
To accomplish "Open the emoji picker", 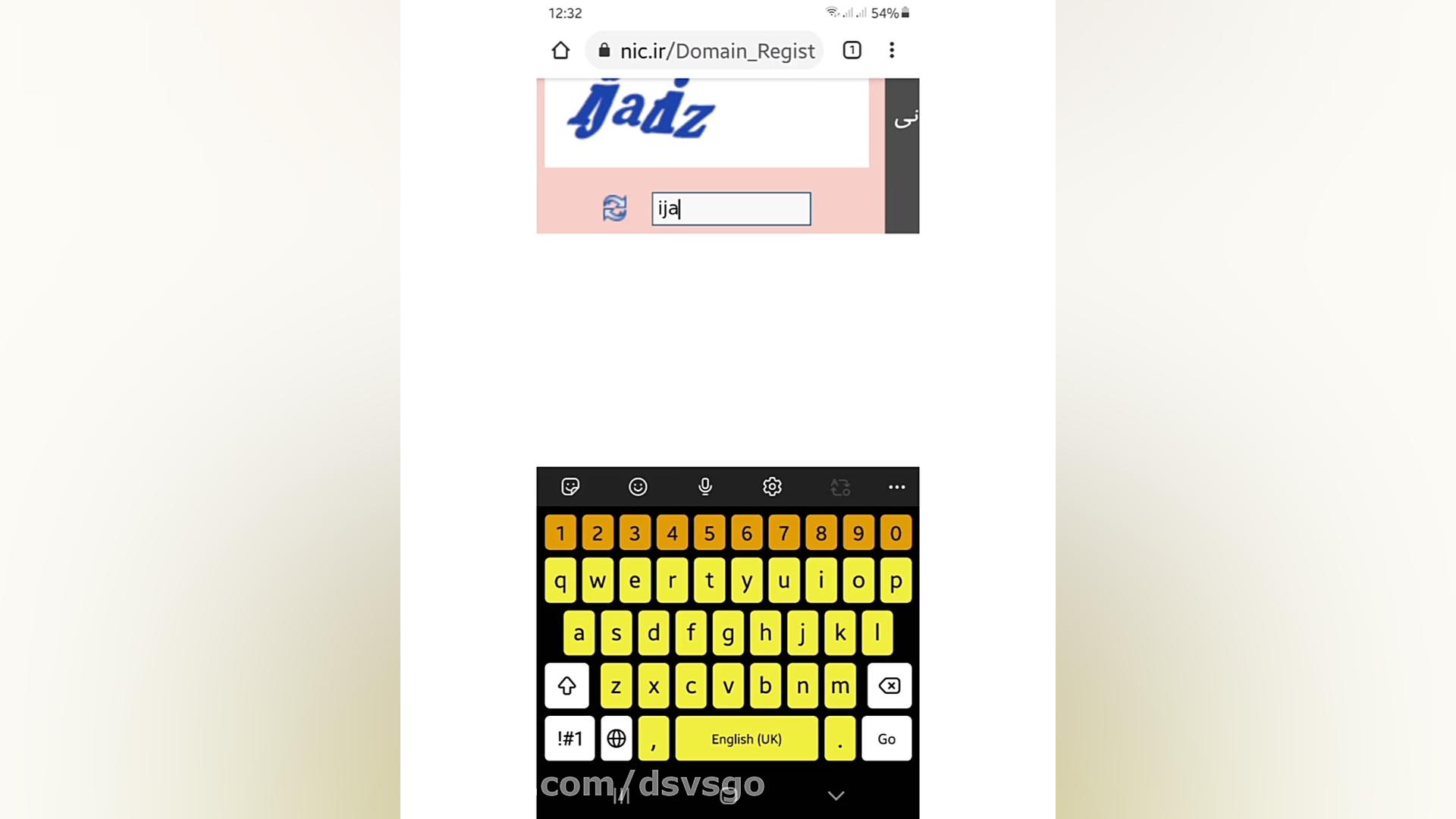I will (638, 487).
